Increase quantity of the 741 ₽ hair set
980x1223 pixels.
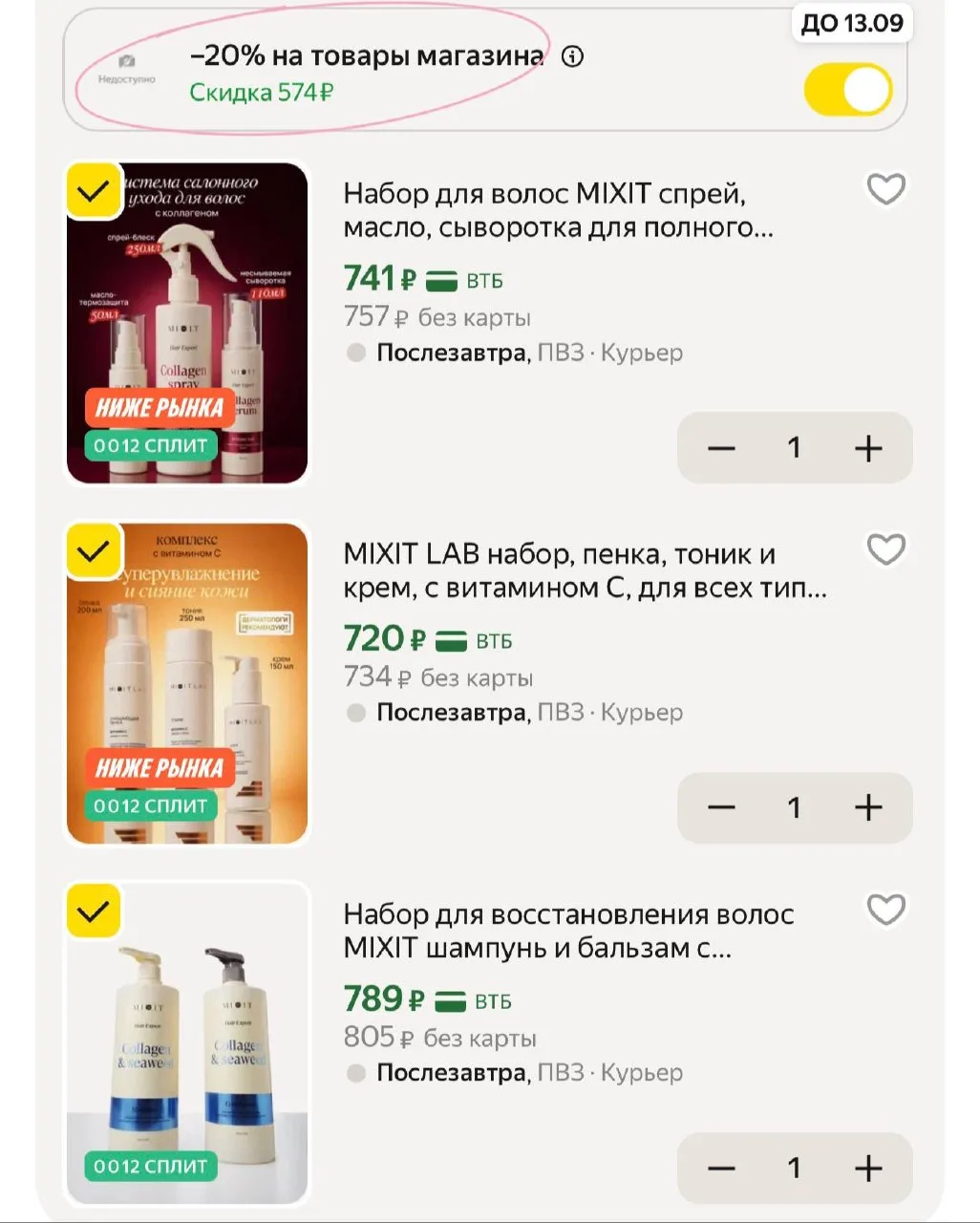pyautogui.click(x=867, y=448)
